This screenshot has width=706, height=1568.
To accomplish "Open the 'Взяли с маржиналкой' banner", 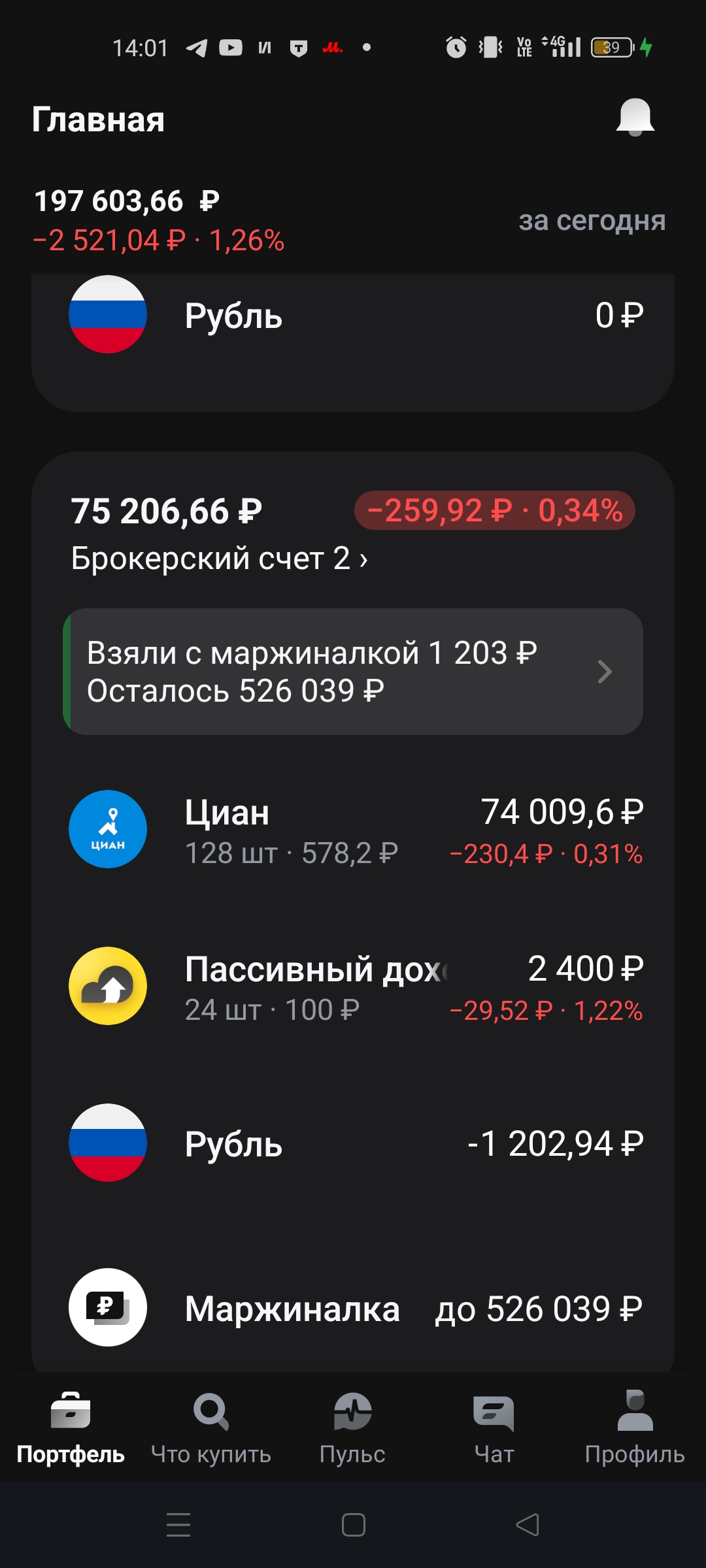I will [353, 672].
